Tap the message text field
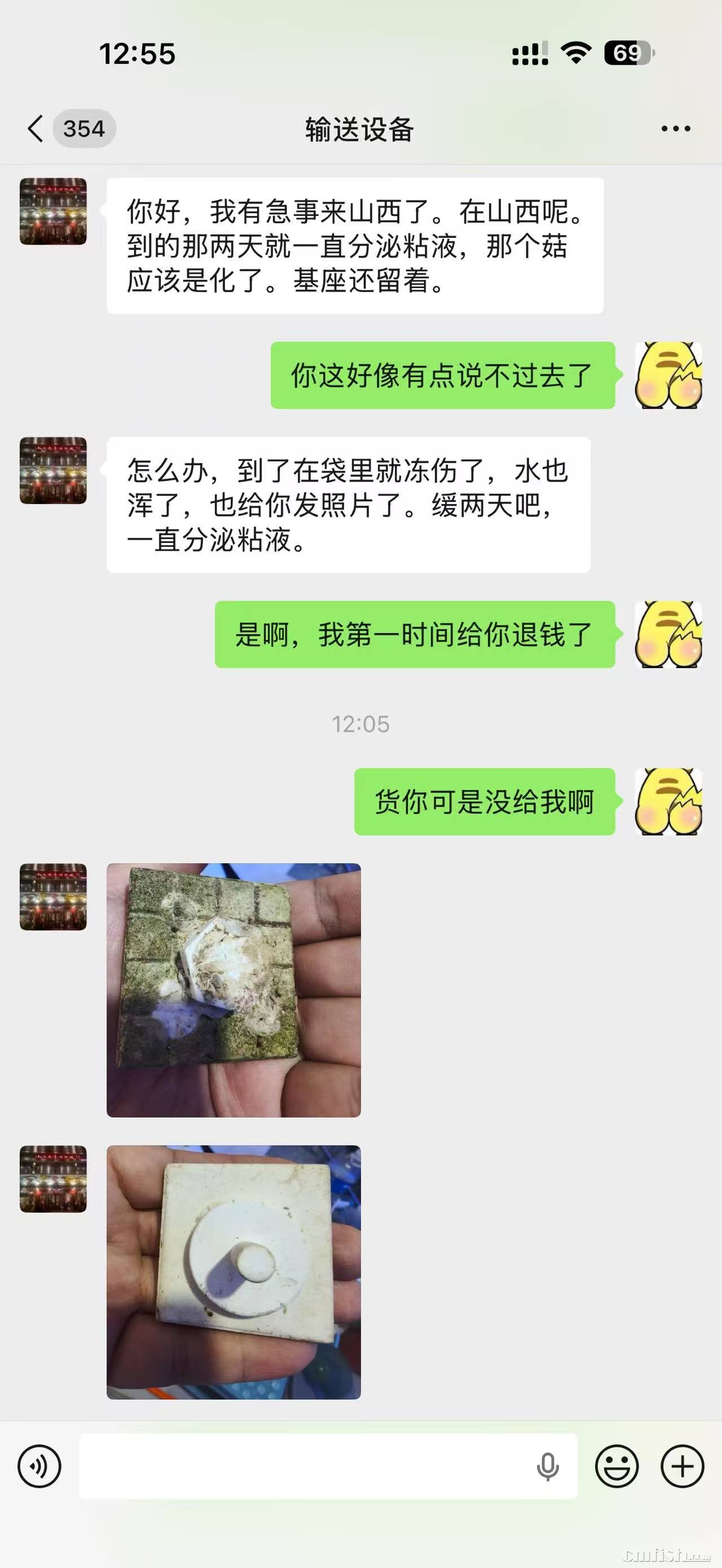Screen dimensions: 722x1568 (305, 1467)
